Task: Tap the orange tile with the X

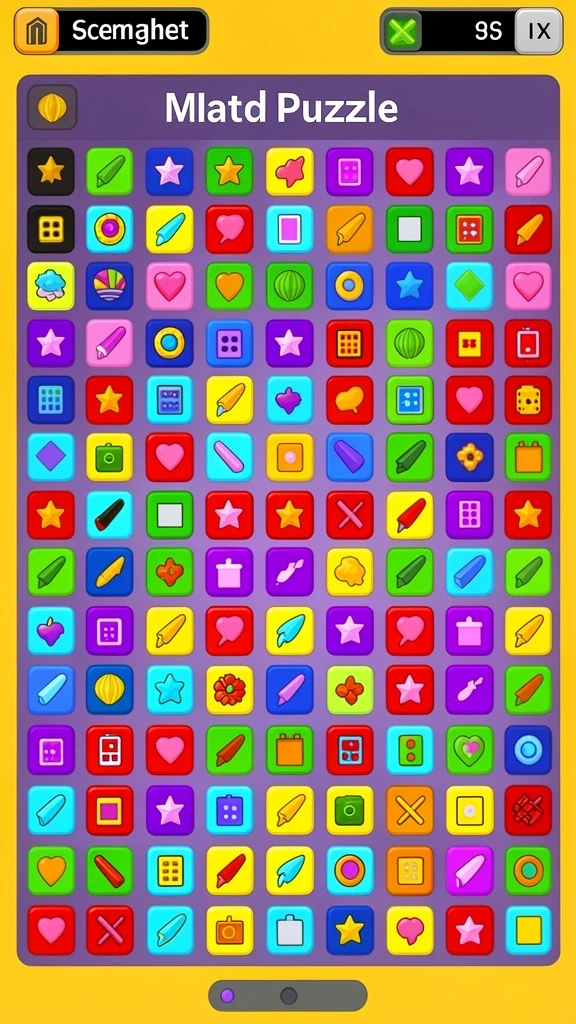Action: (x=410, y=810)
